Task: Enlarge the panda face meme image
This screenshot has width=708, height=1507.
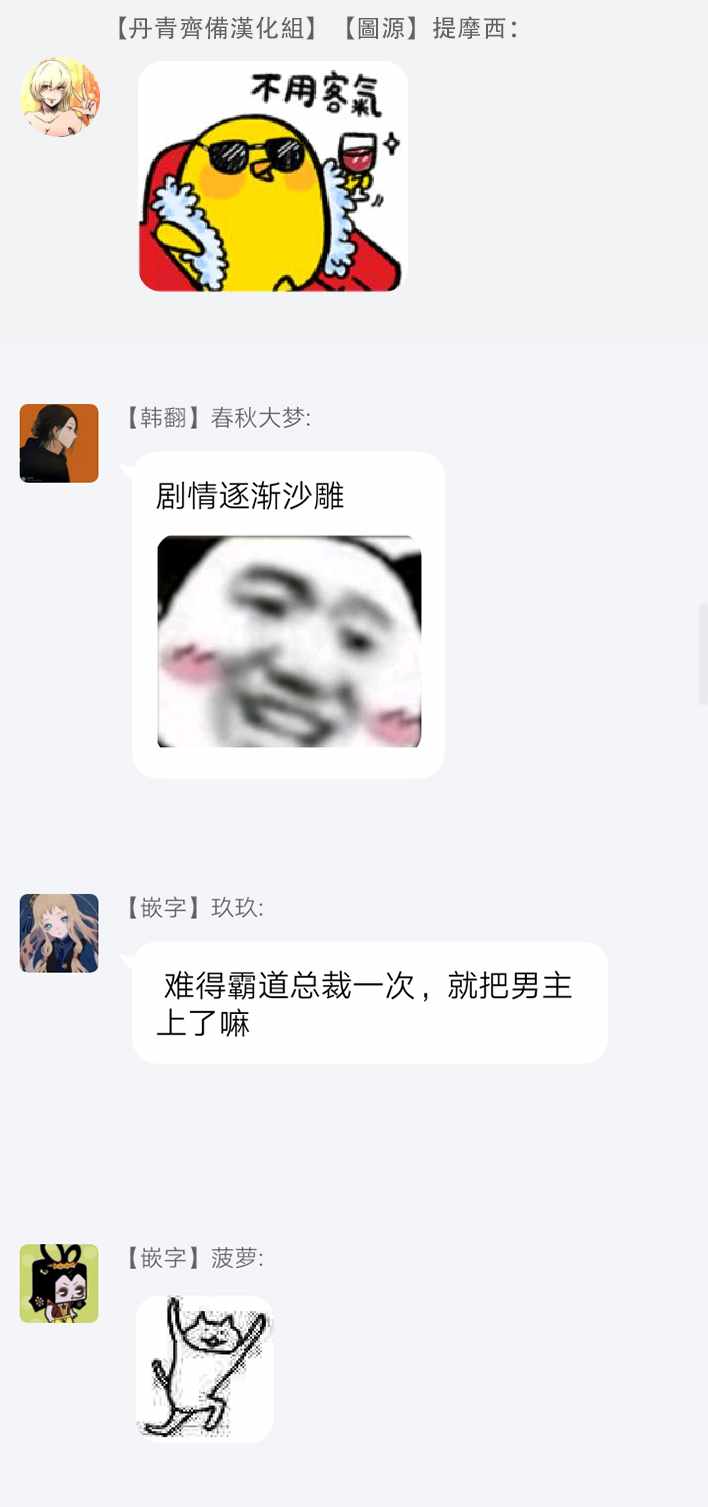Action: click(x=289, y=641)
